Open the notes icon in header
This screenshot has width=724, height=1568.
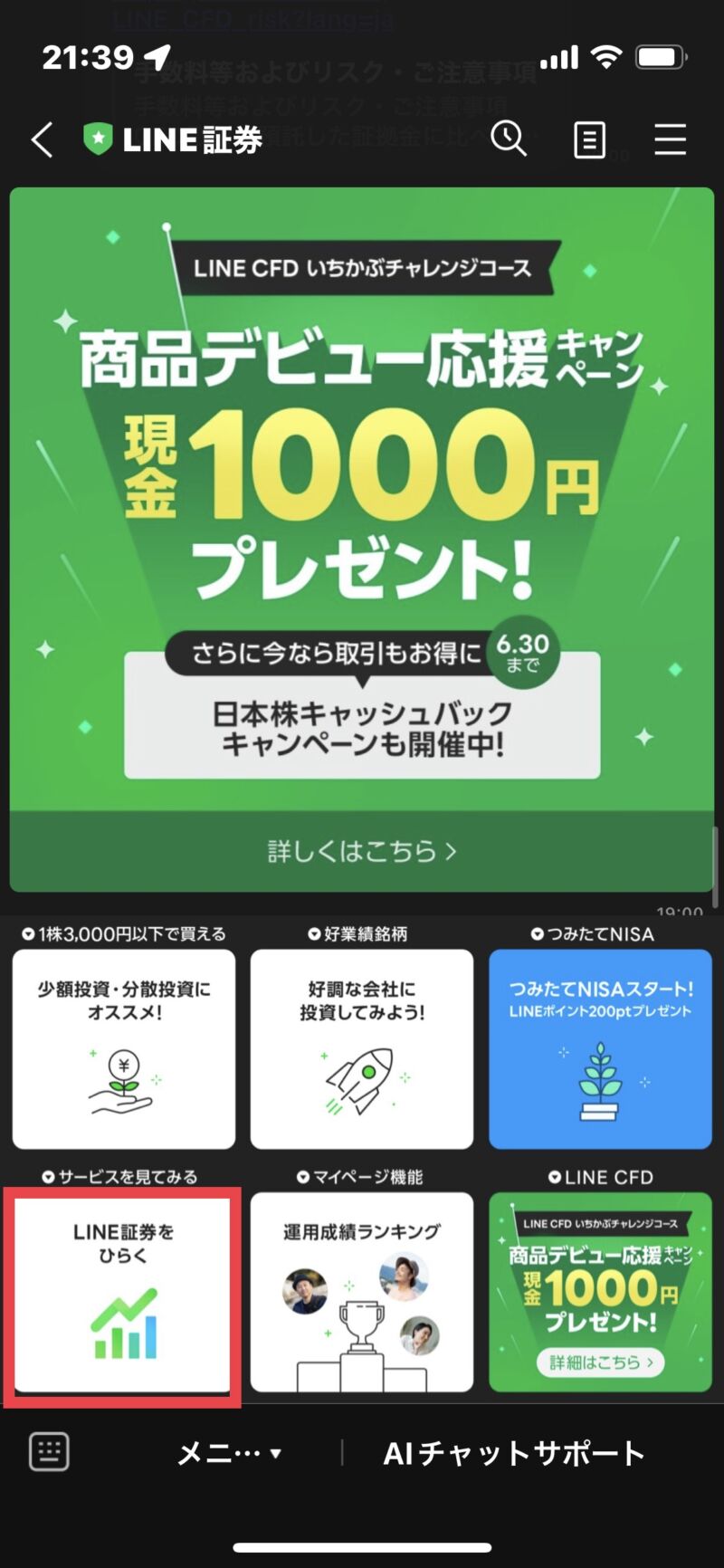pyautogui.click(x=589, y=140)
